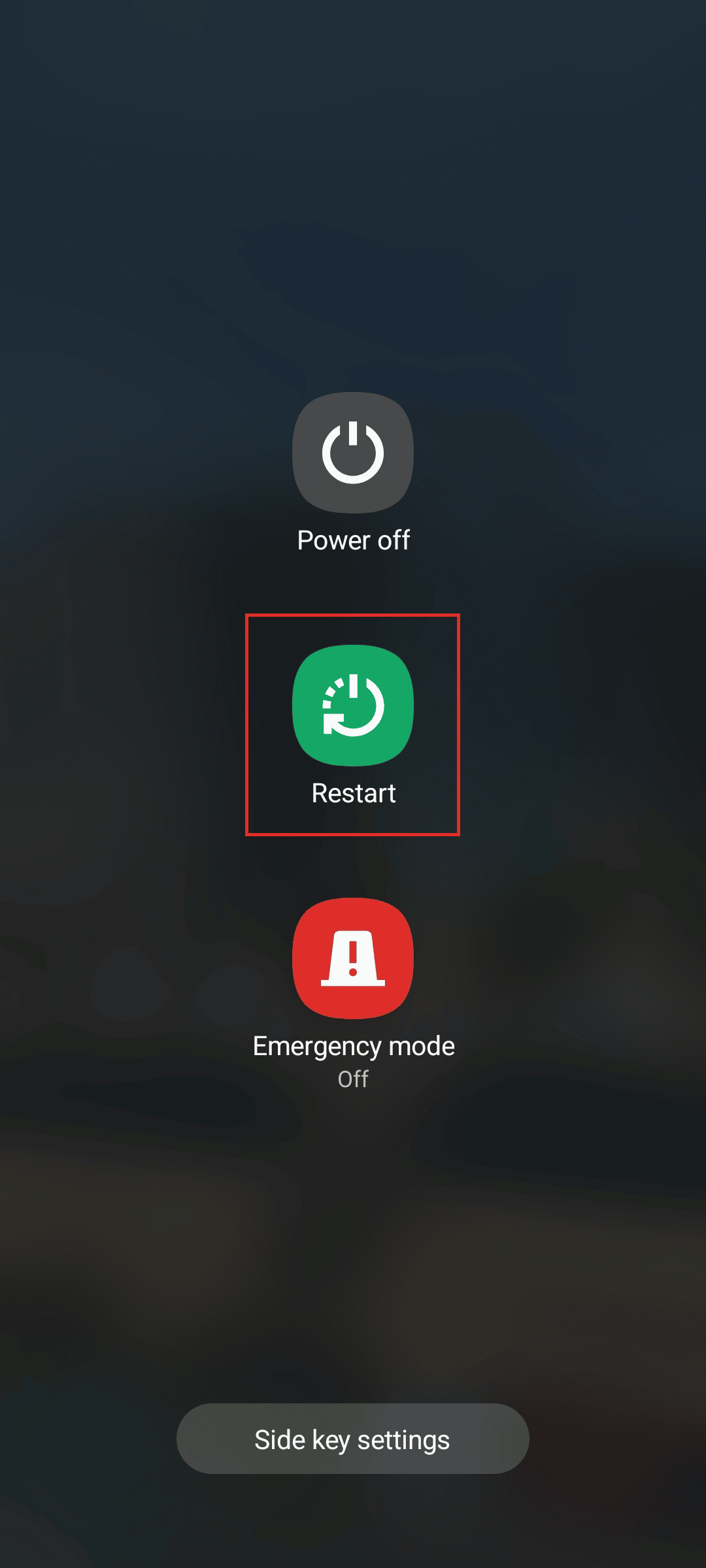The width and height of the screenshot is (706, 1568).
Task: Tap the 'Power off' text label
Action: coord(353,540)
